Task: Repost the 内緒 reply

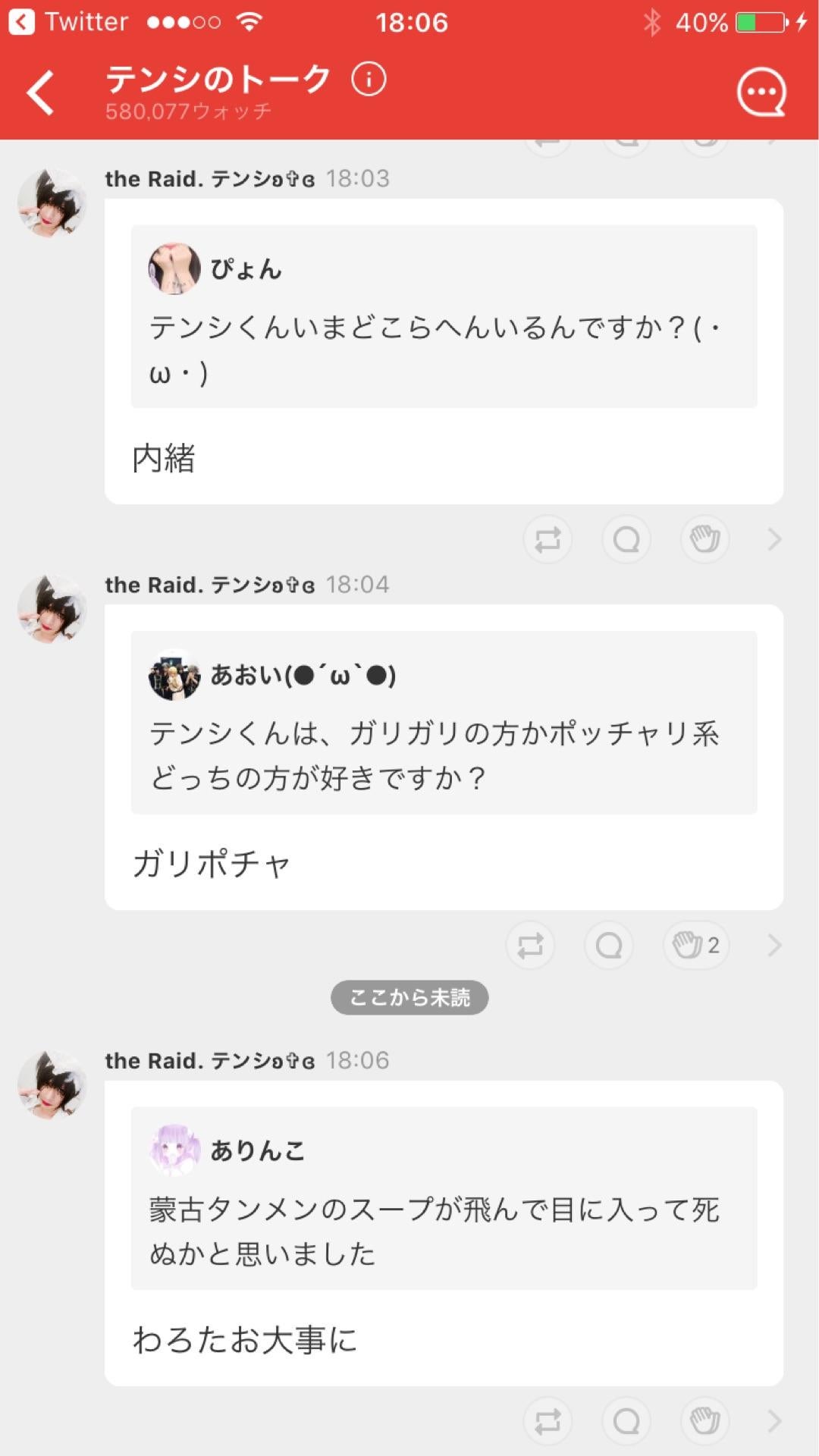Action: coord(548,539)
